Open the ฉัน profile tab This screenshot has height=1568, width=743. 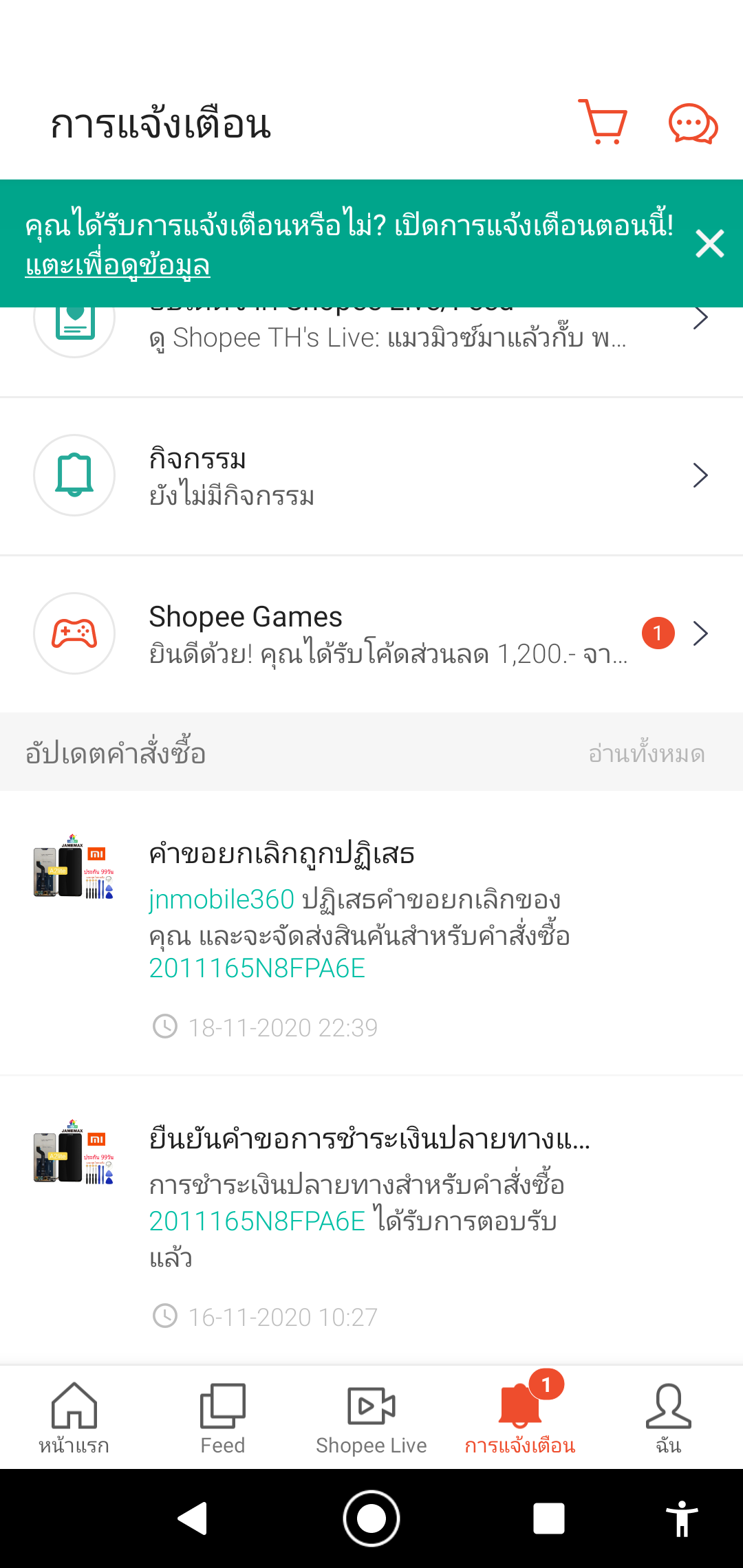(669, 1417)
